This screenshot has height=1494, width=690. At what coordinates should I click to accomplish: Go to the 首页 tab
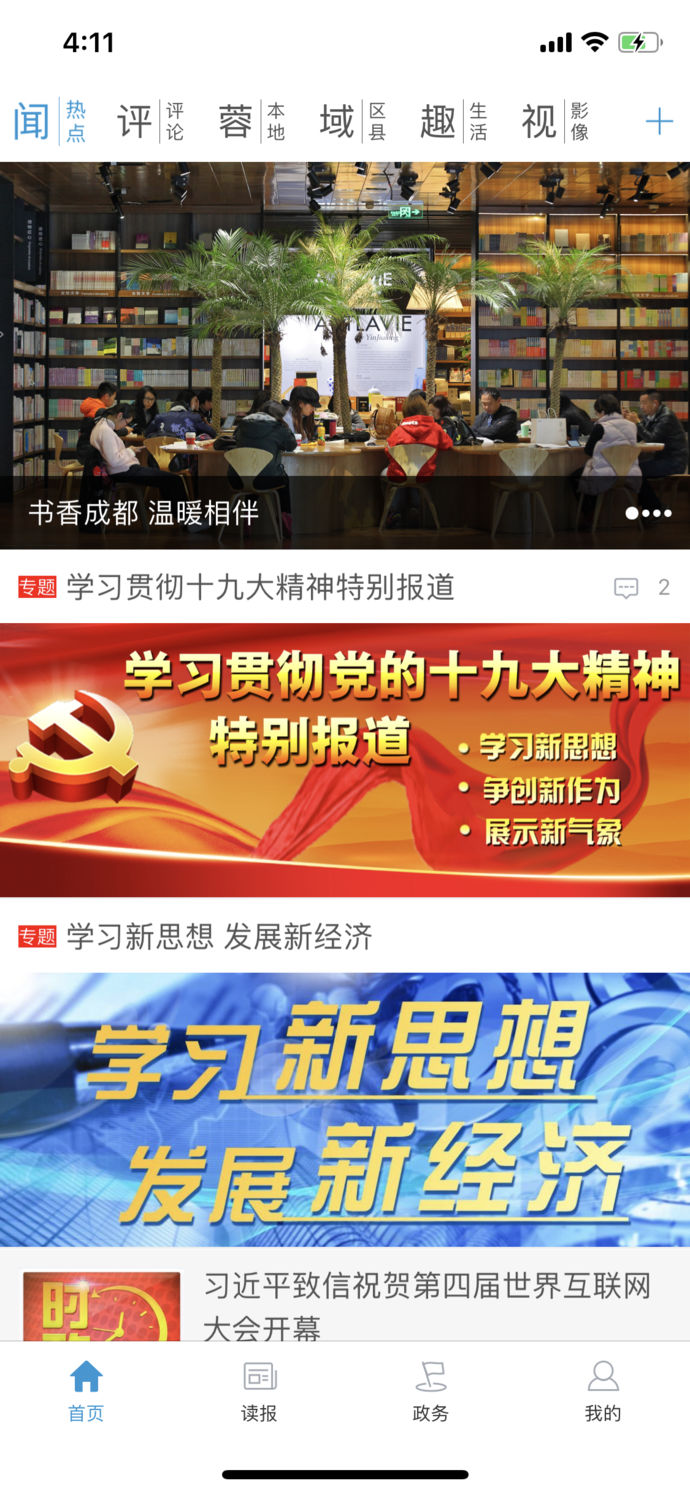[86, 1391]
